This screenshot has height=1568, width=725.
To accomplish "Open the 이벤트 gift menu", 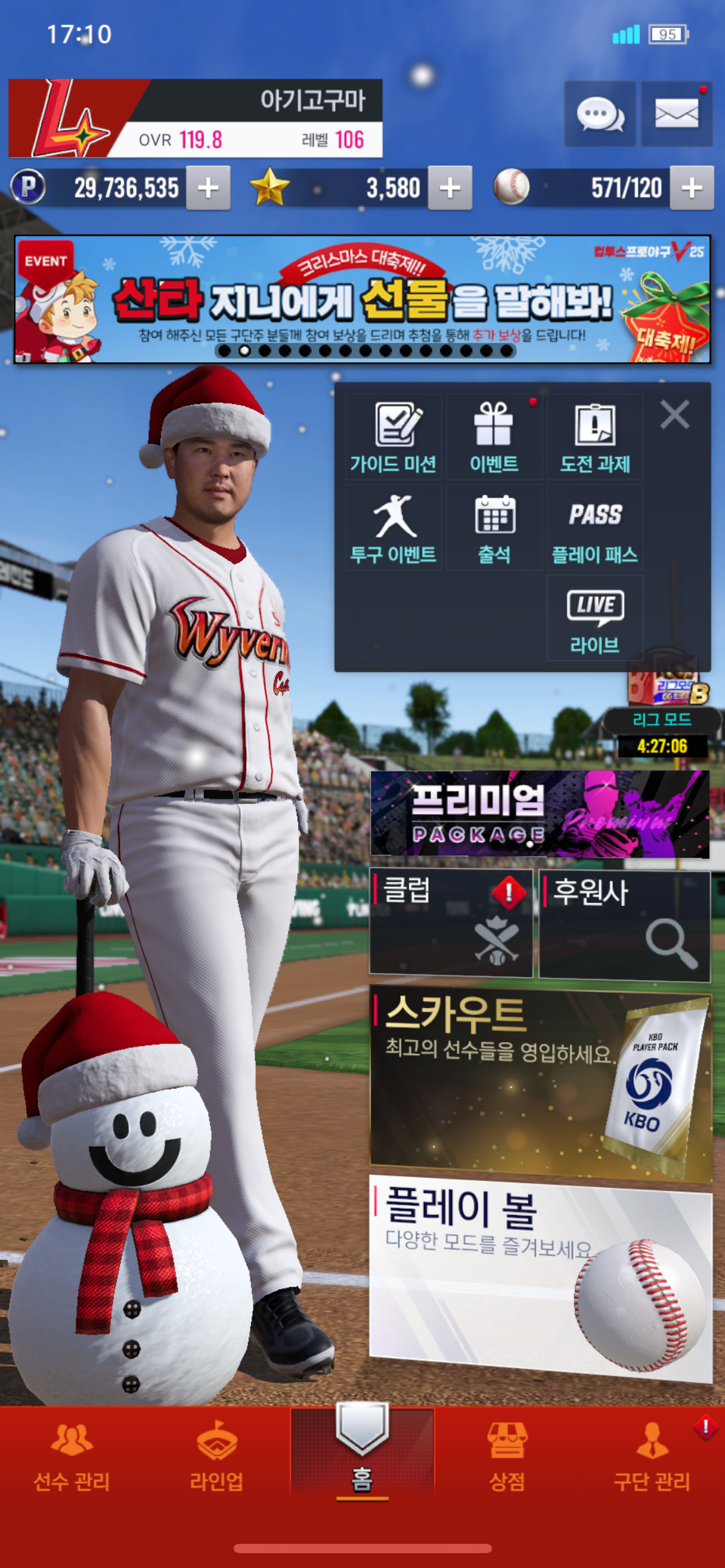I will (494, 437).
